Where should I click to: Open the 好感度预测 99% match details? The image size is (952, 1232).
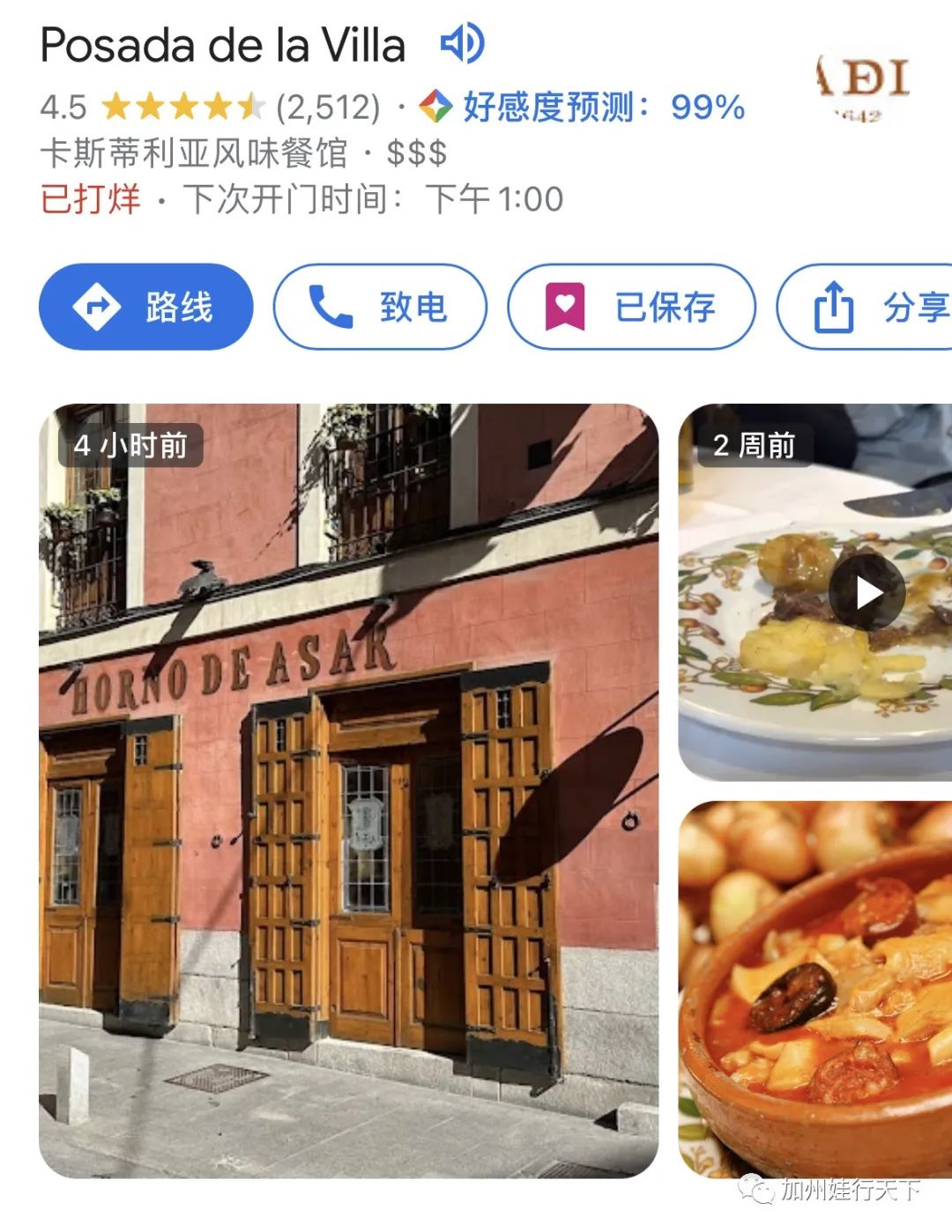pyautogui.click(x=584, y=108)
